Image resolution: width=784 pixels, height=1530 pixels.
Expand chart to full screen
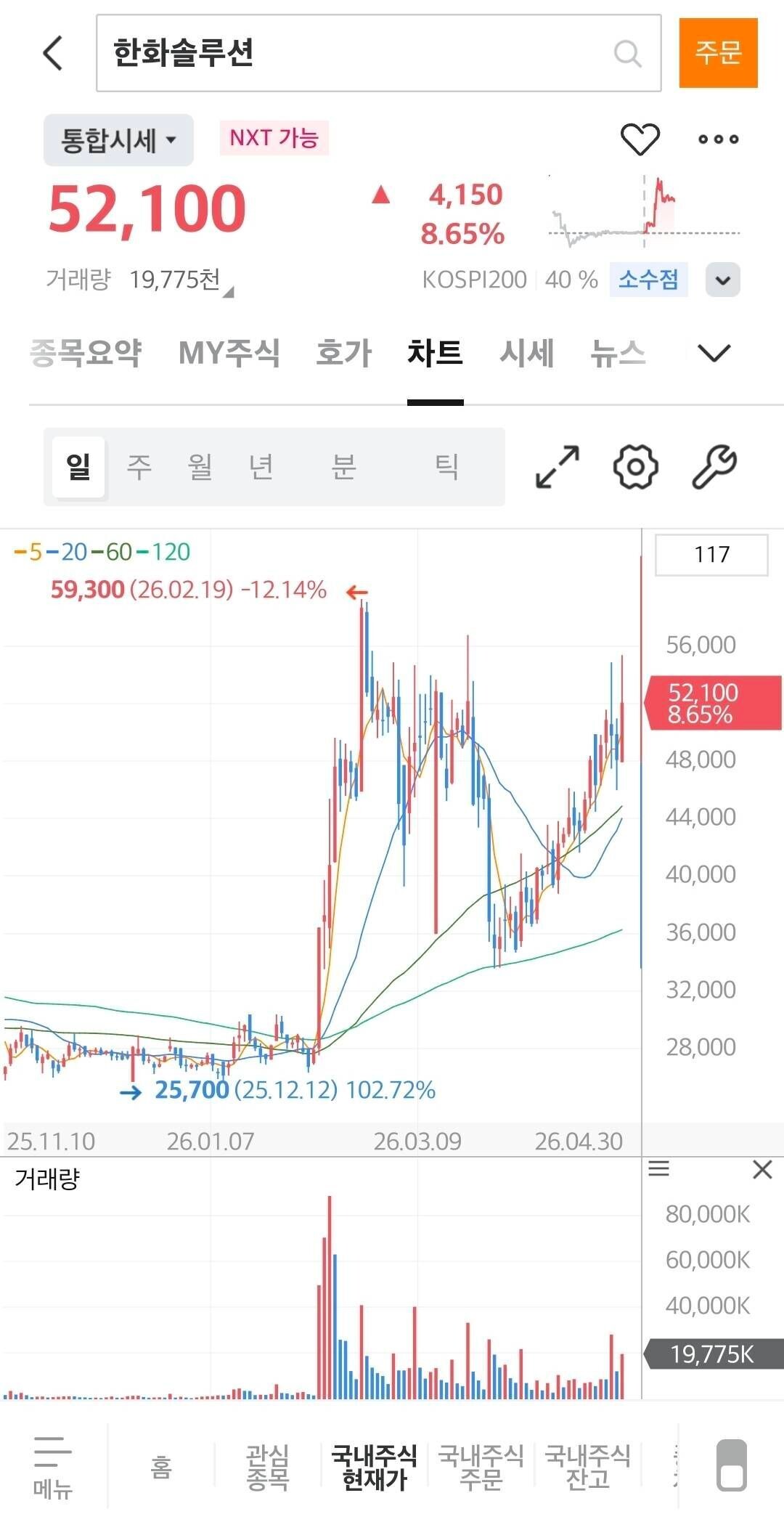point(558,466)
